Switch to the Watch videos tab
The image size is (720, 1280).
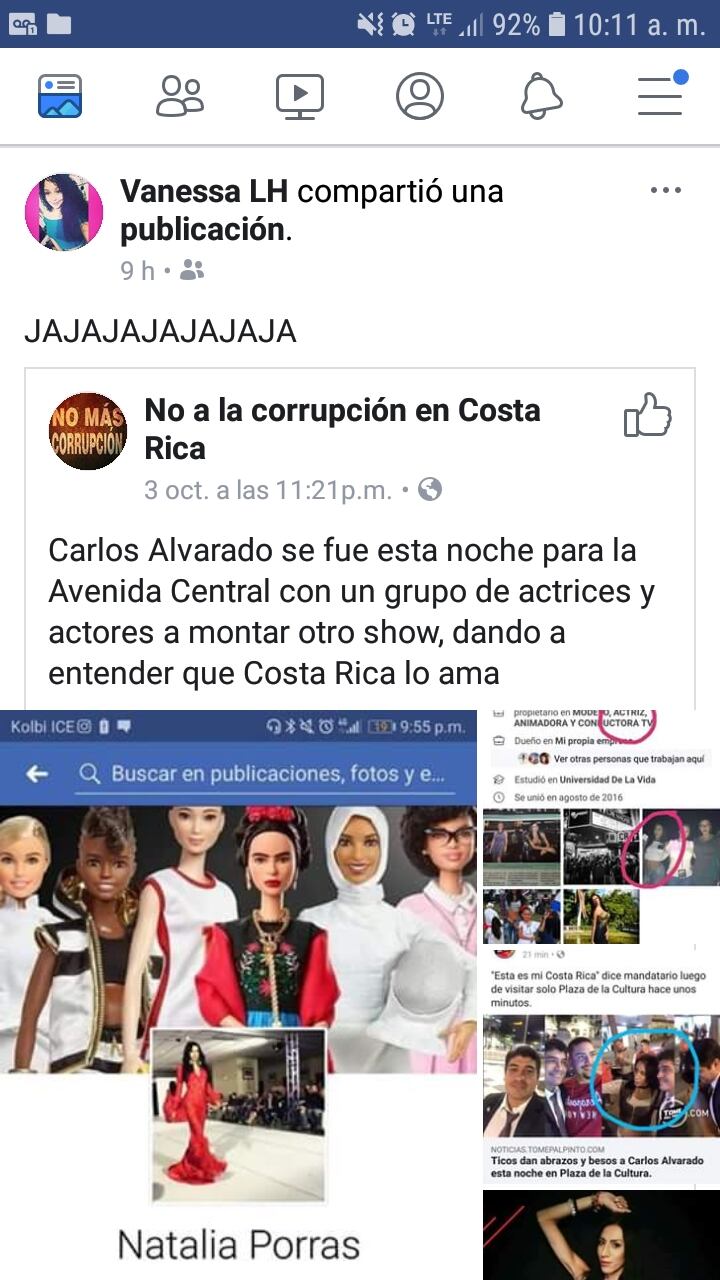tap(300, 97)
